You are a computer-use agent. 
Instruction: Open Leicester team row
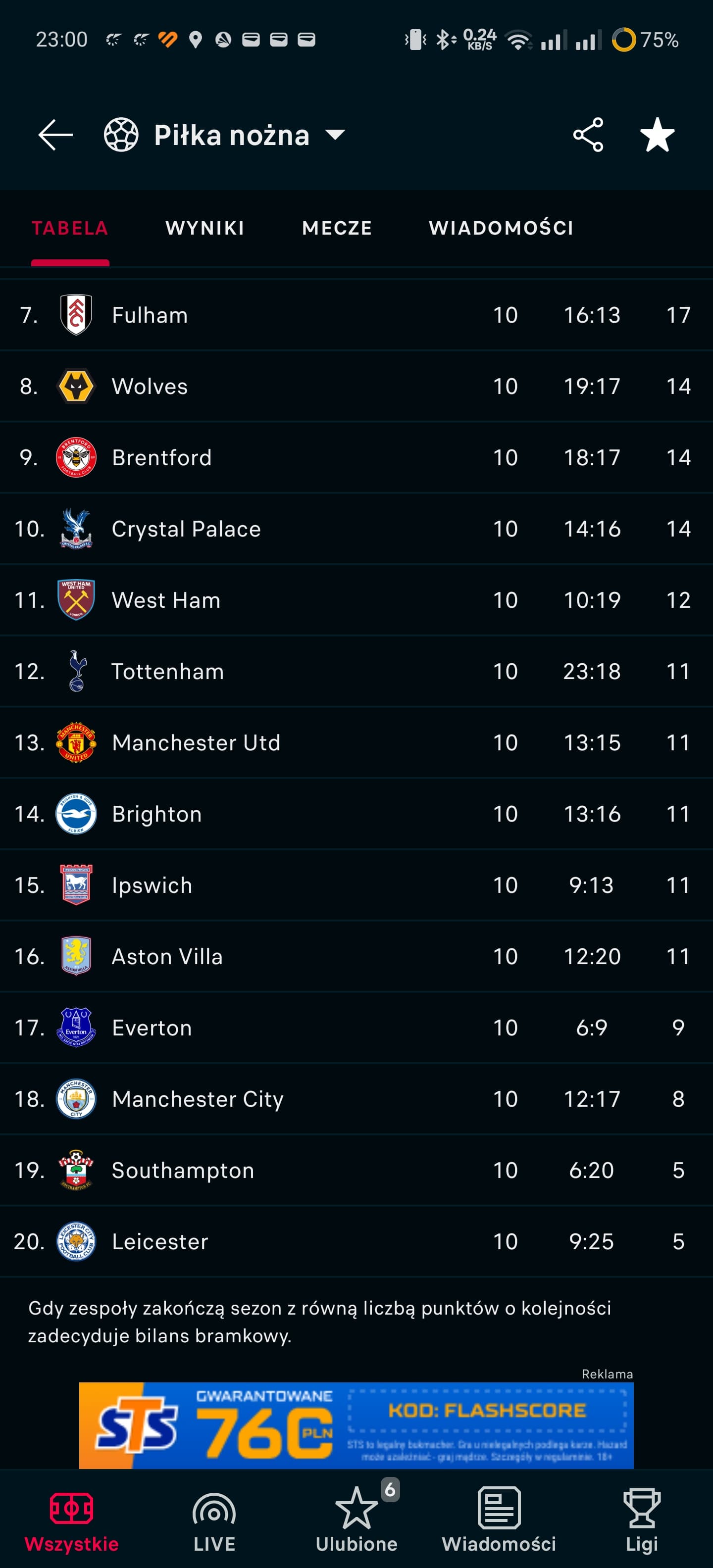[356, 1240]
